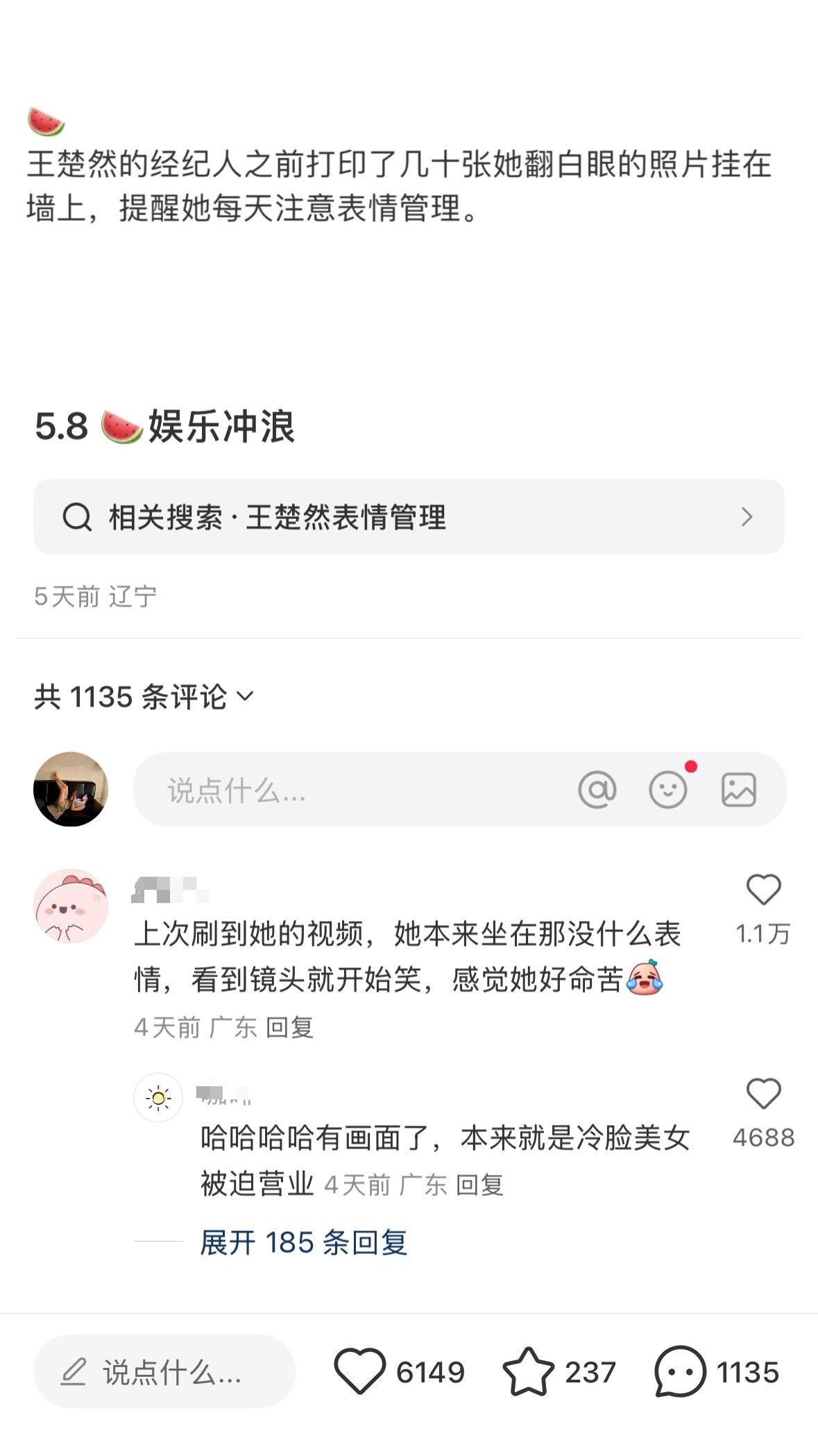Screen dimensions: 818x1456
Task: Open the pink cartoon commenter's profile avatar
Action: click(71, 906)
